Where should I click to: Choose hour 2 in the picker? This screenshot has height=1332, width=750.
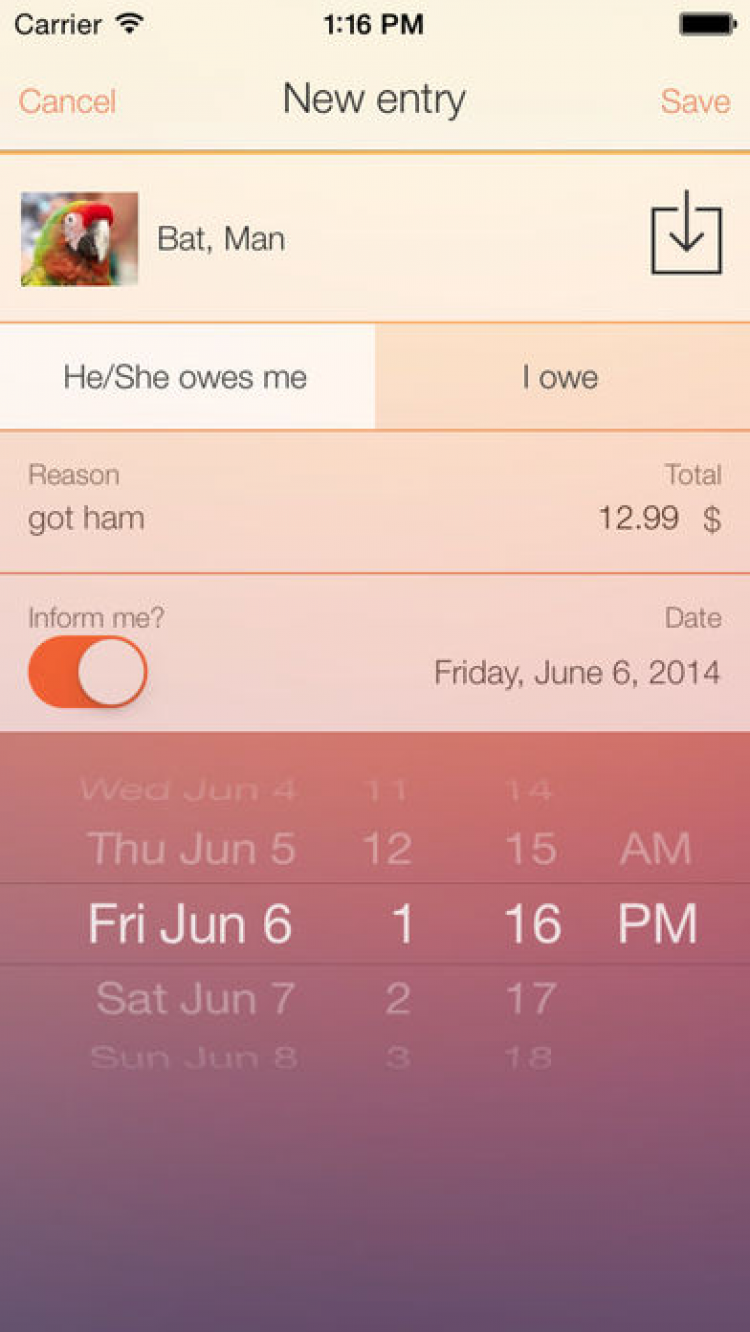pos(398,998)
